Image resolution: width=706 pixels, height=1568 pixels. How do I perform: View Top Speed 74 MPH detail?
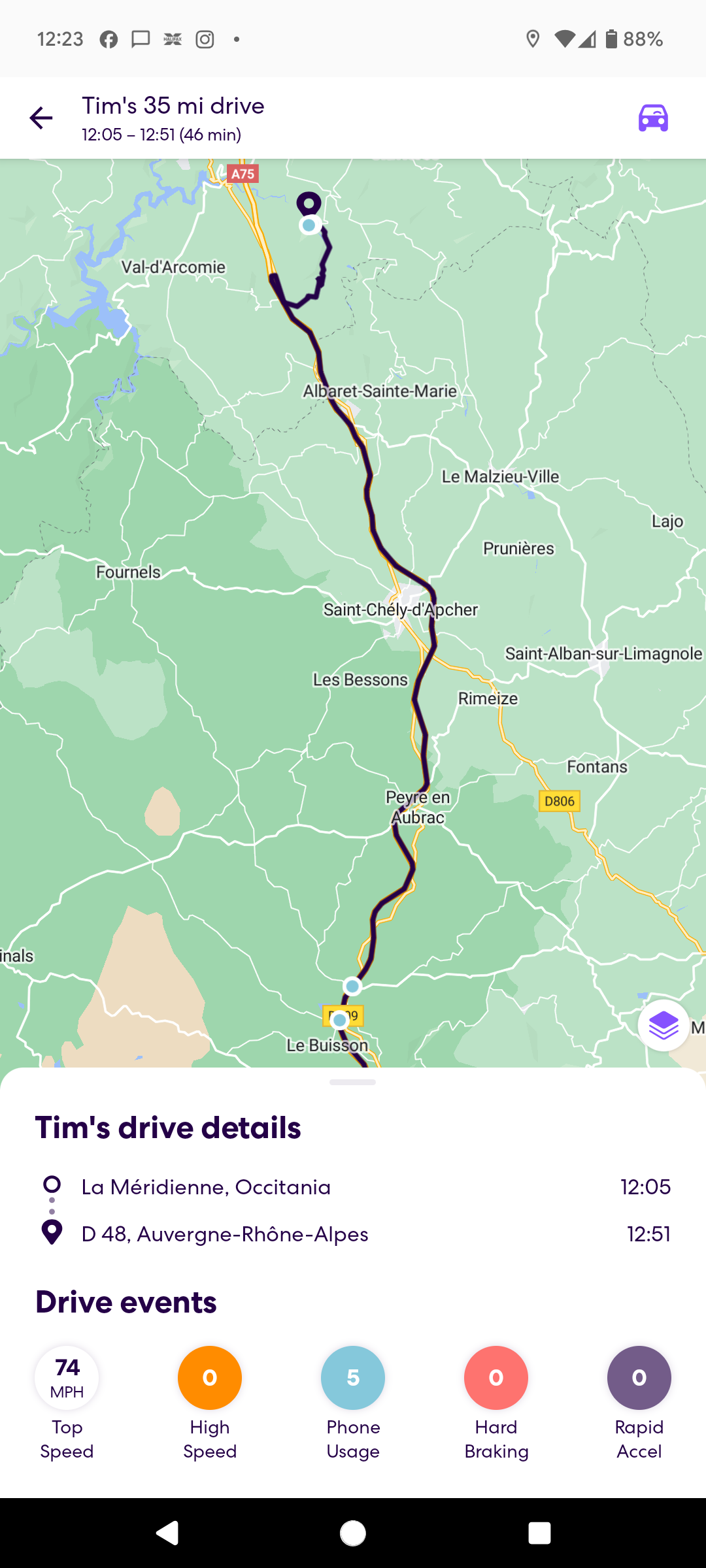coord(67,1377)
